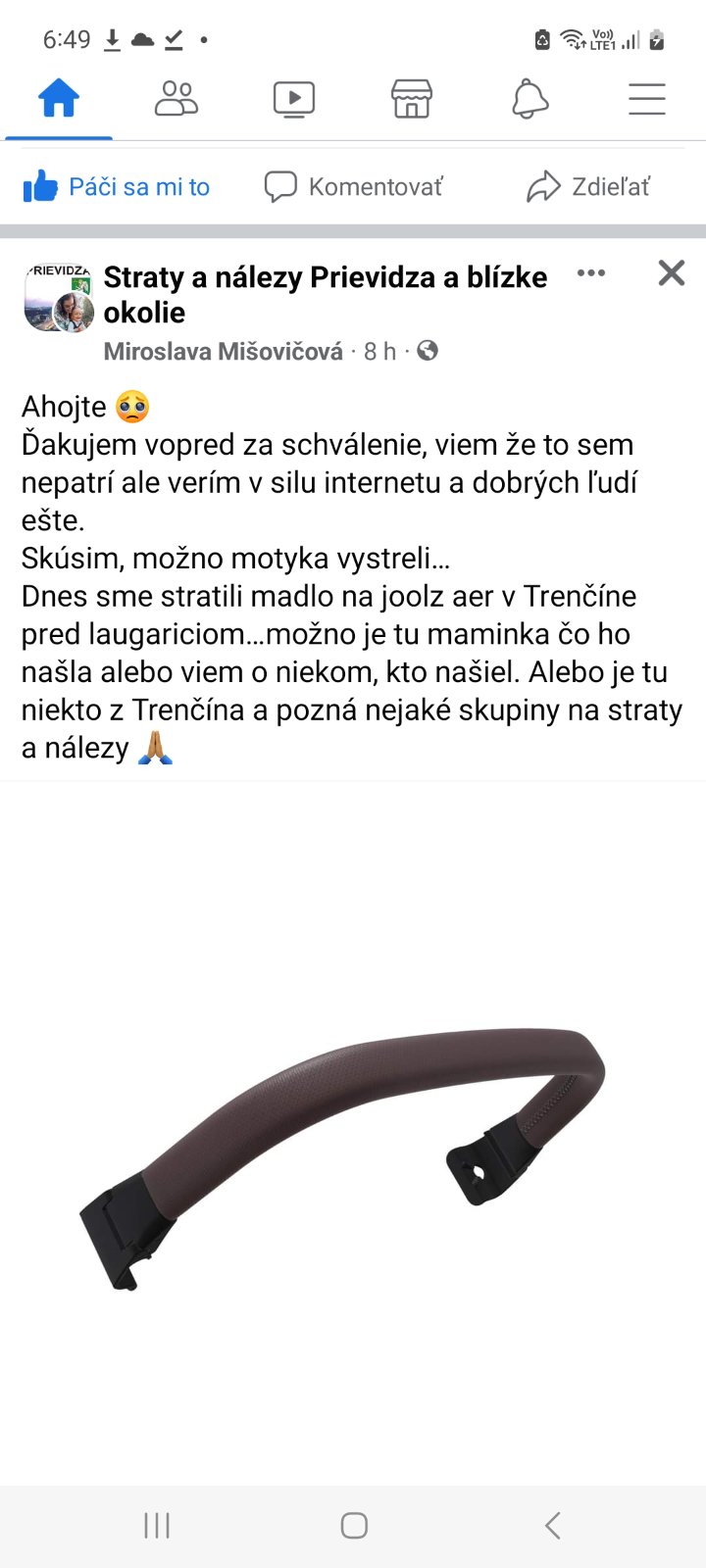The image size is (706, 1568).
Task: Hide the Straty a nálezy post
Action: pos(672,273)
